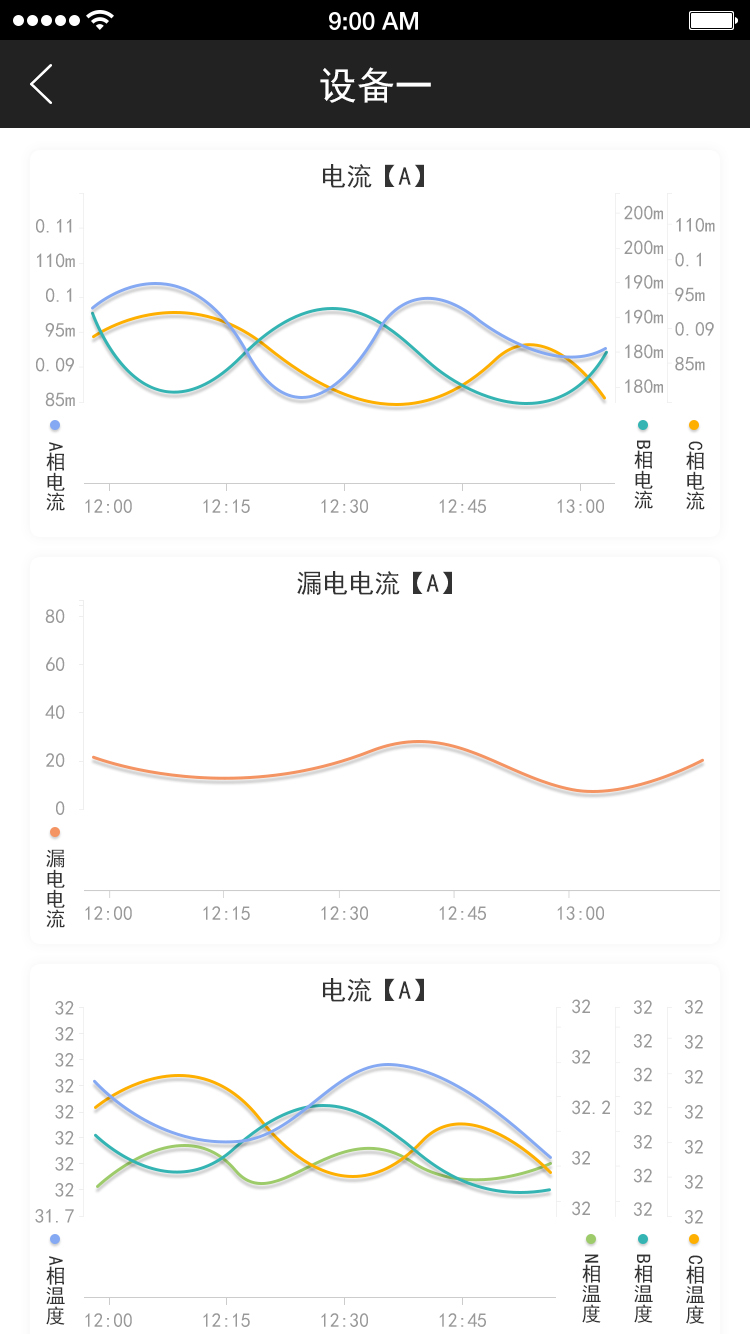Open the 设备一 device title
This screenshot has width=750, height=1334.
(375, 84)
